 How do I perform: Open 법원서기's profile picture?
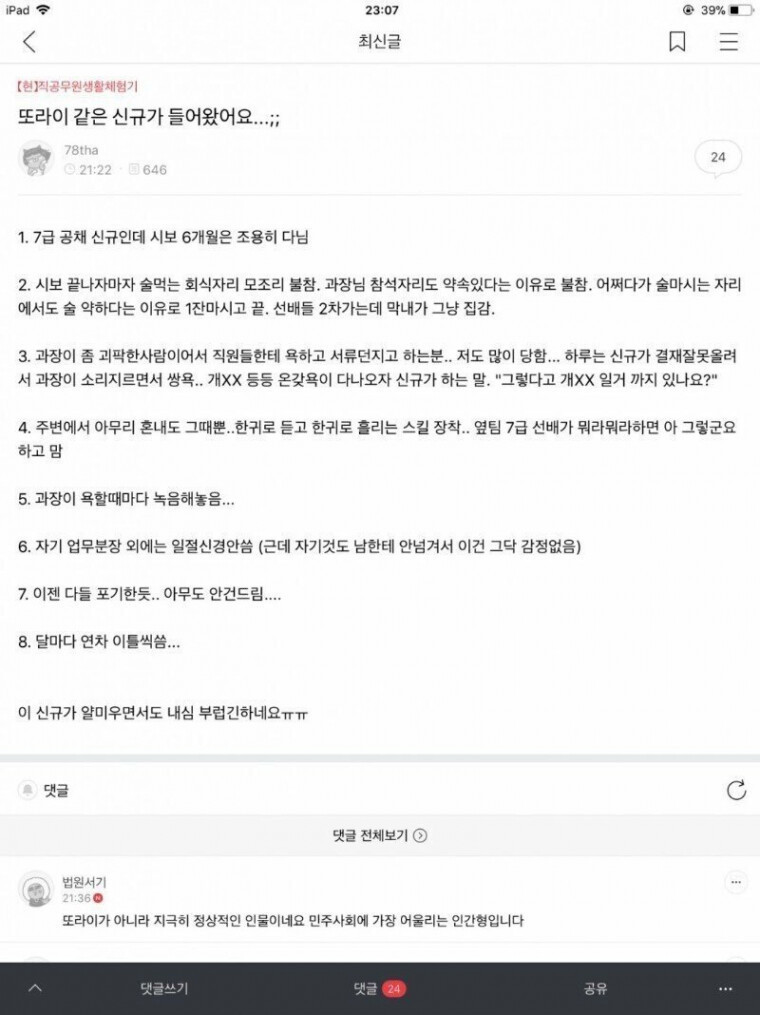tap(36, 889)
